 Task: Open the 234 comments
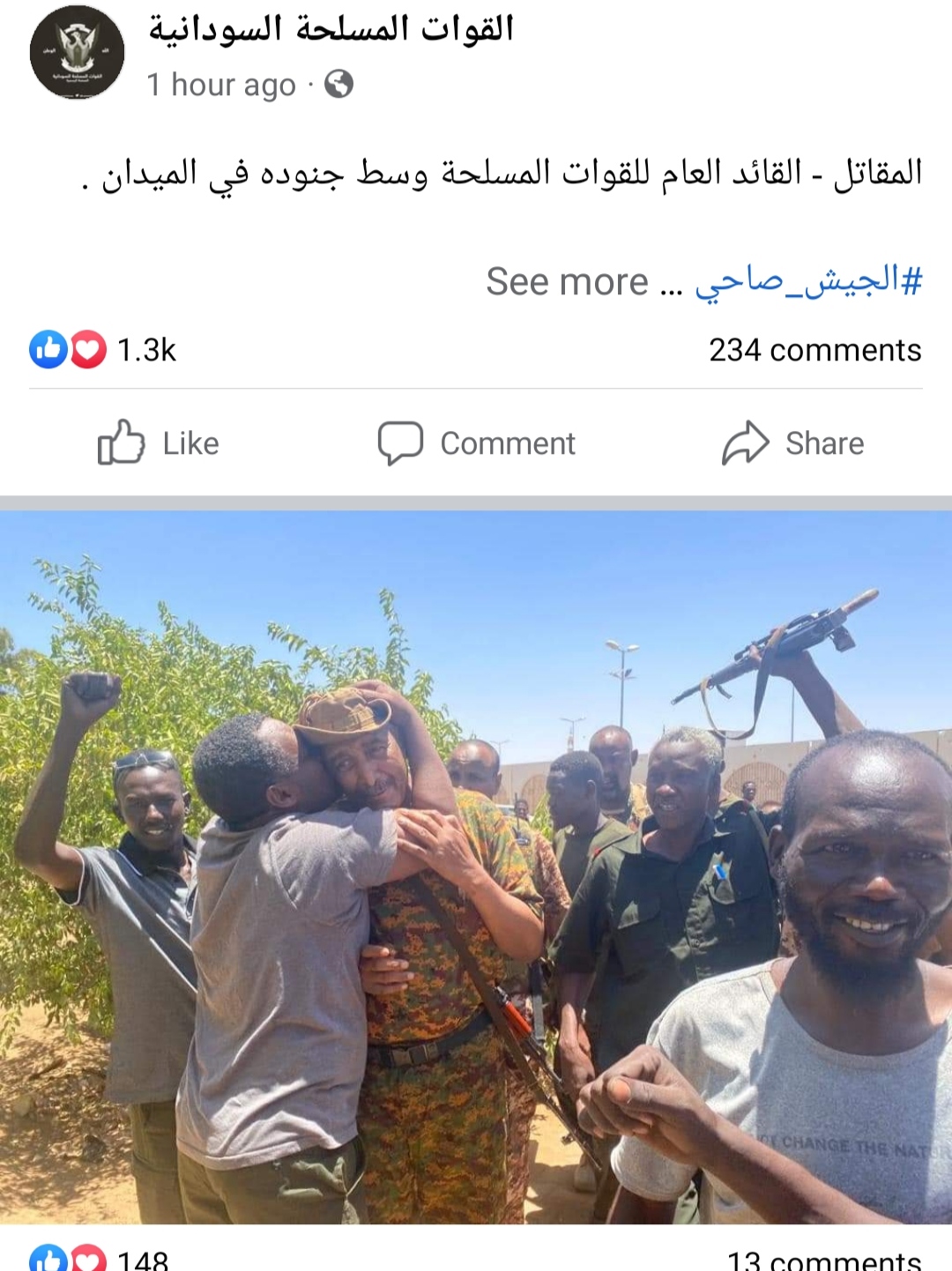814,350
